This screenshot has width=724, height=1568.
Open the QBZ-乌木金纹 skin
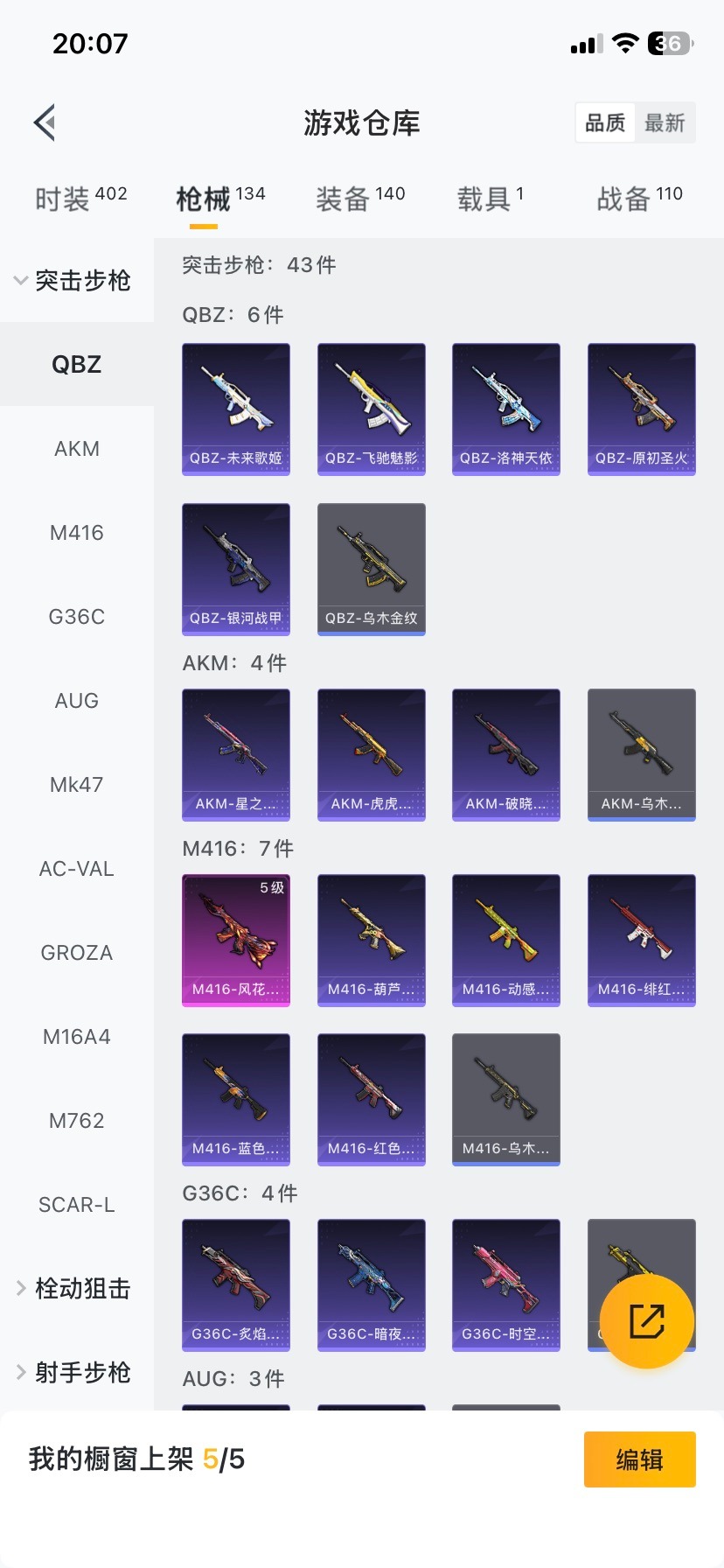click(x=372, y=570)
